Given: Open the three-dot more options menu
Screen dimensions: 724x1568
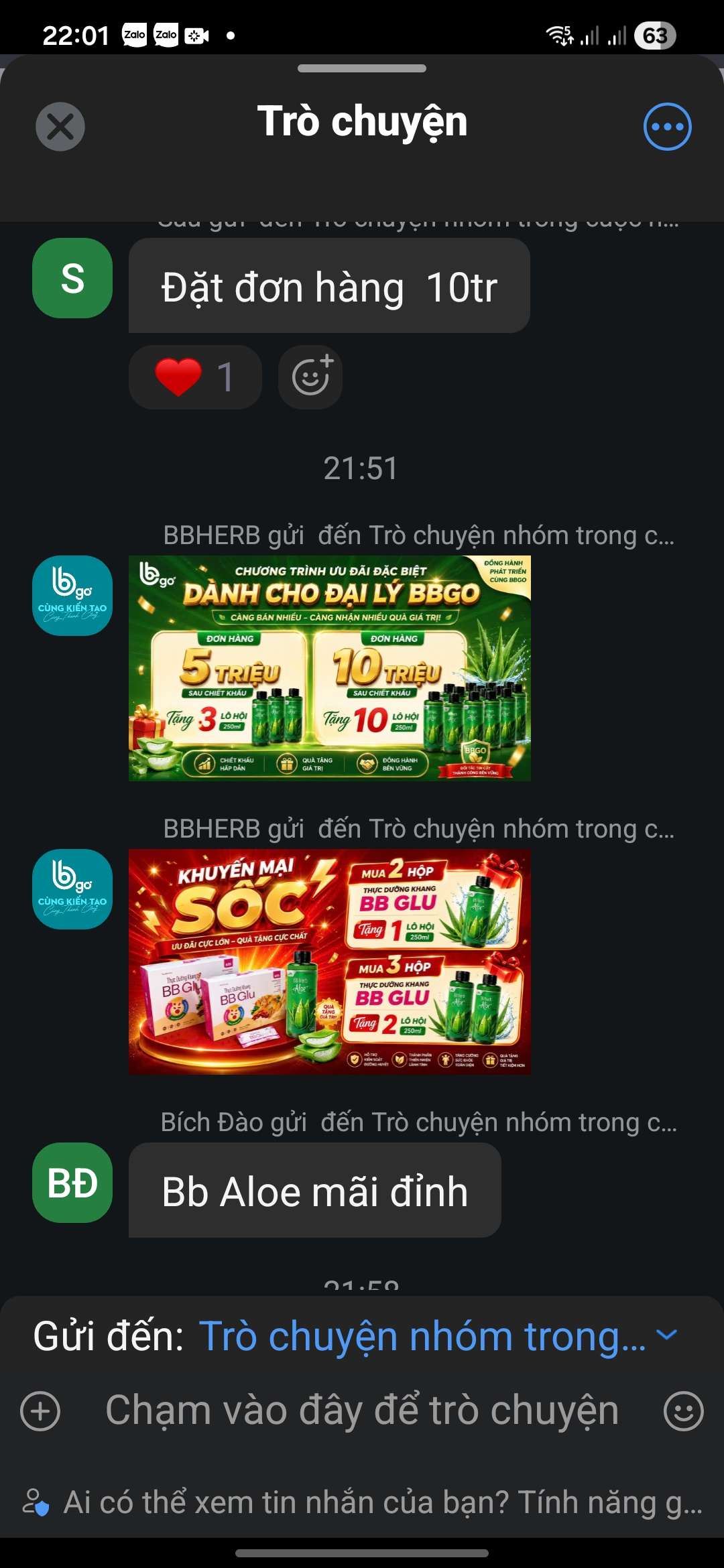Looking at the screenshot, I should click(667, 127).
